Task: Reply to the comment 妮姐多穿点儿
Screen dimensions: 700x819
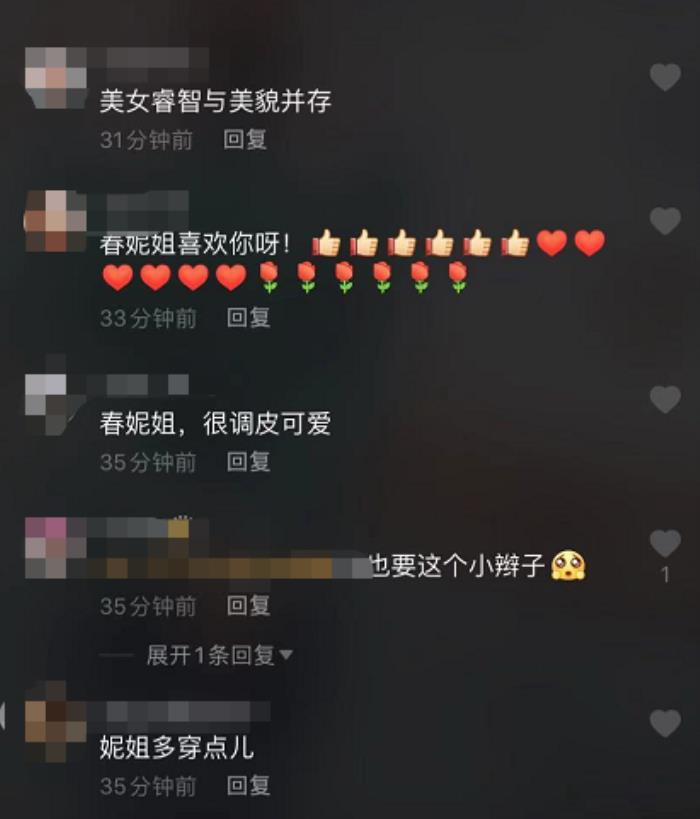Action: coord(248,786)
